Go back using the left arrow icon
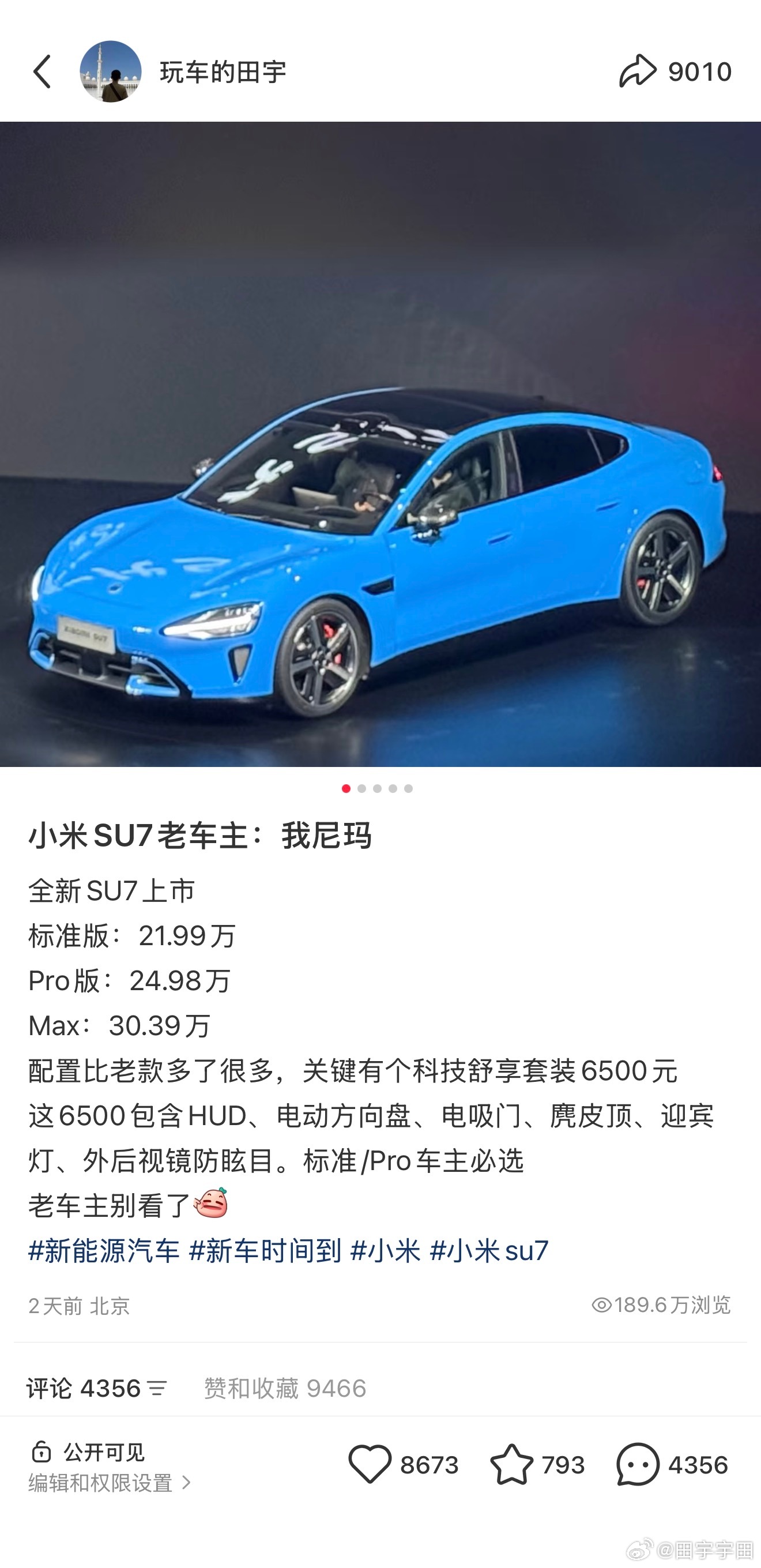The height and width of the screenshot is (1568, 761). (x=42, y=71)
